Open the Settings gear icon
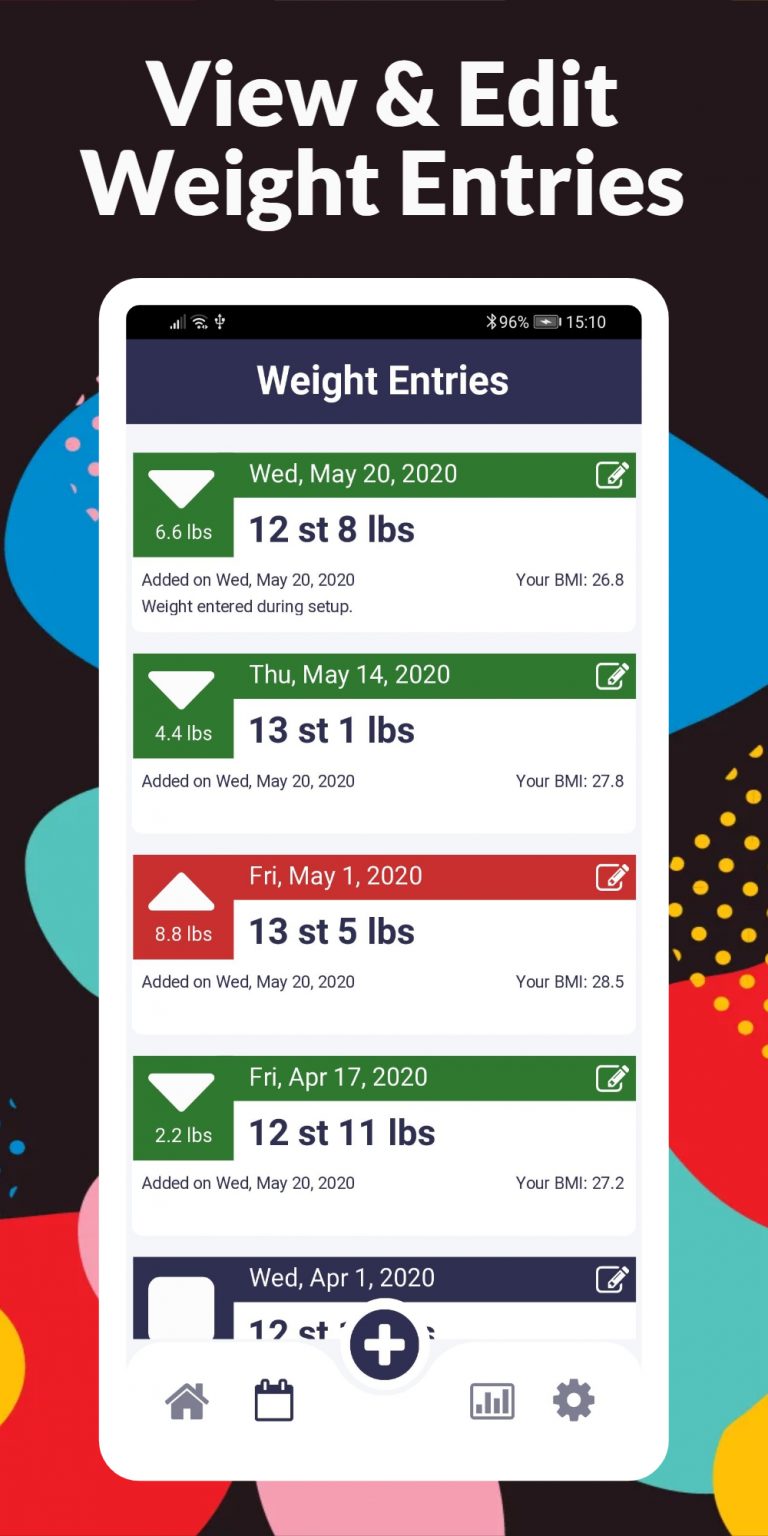768x1536 pixels. tap(573, 1400)
